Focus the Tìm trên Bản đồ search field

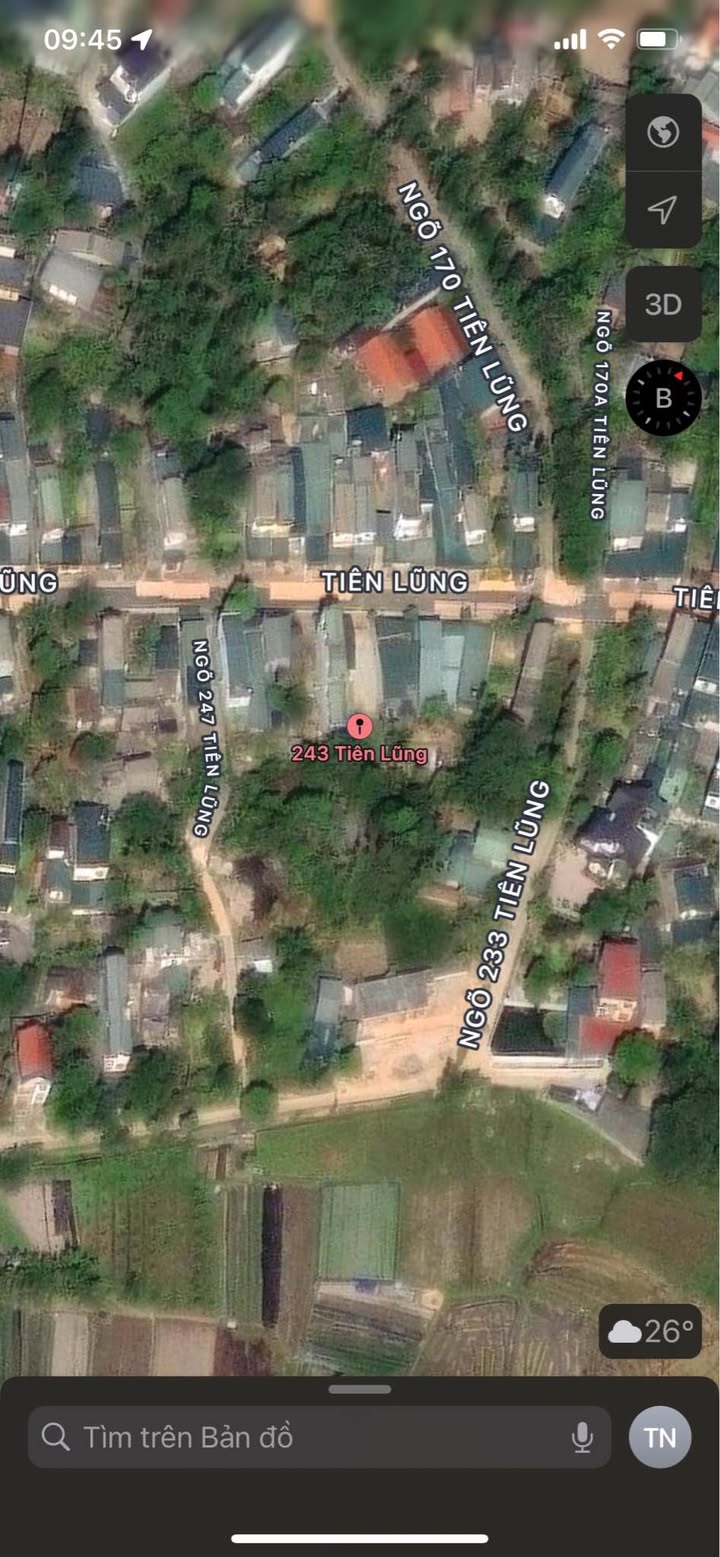point(300,1437)
